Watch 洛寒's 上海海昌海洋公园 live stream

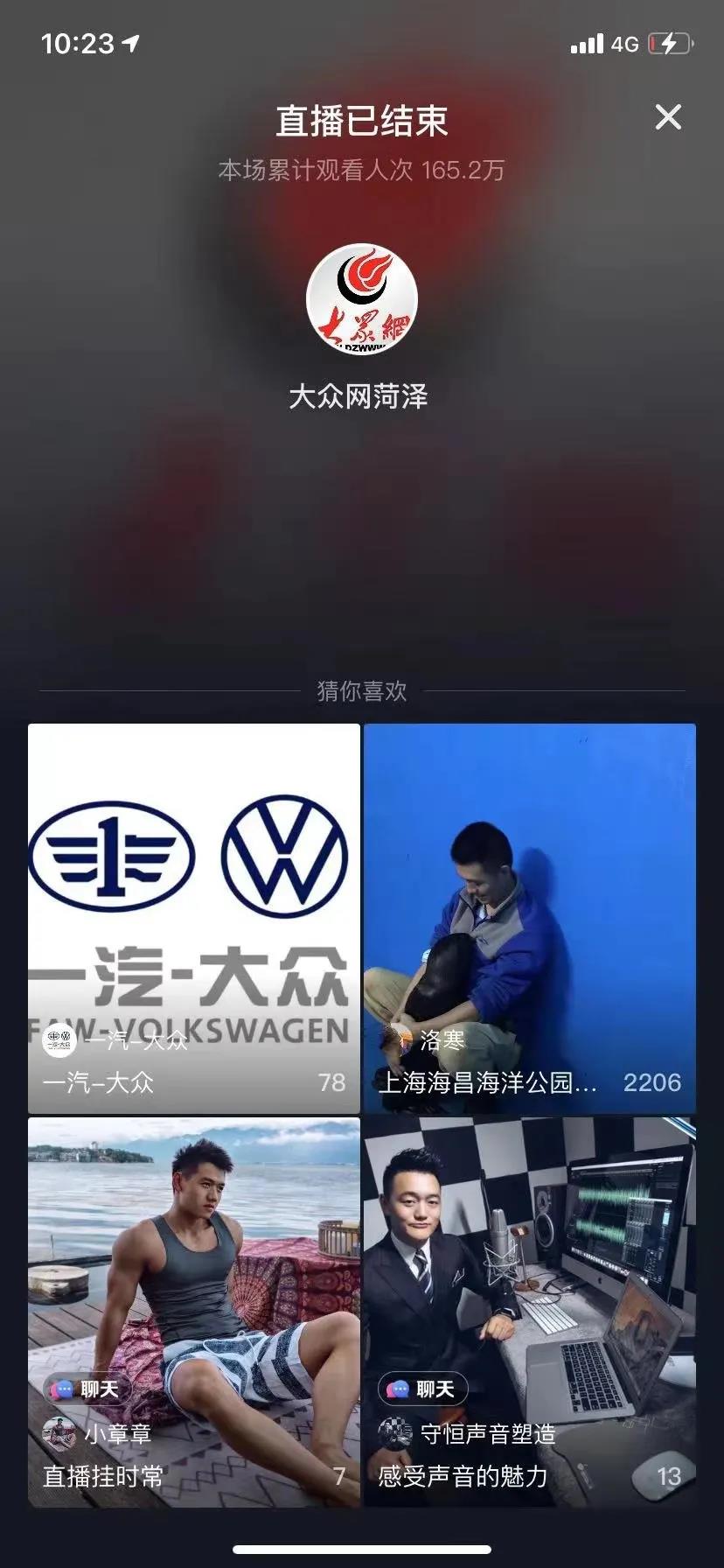click(x=530, y=917)
